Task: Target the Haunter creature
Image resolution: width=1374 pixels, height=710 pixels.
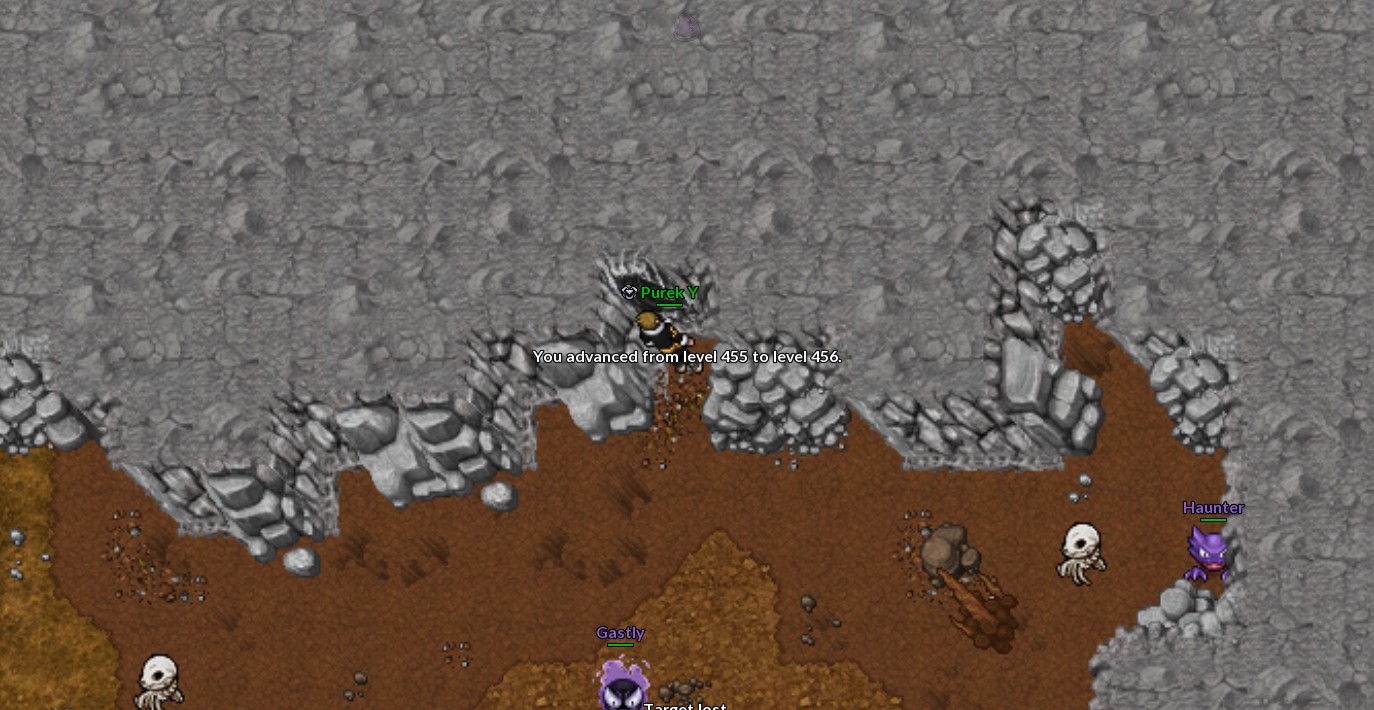Action: [x=1208, y=553]
